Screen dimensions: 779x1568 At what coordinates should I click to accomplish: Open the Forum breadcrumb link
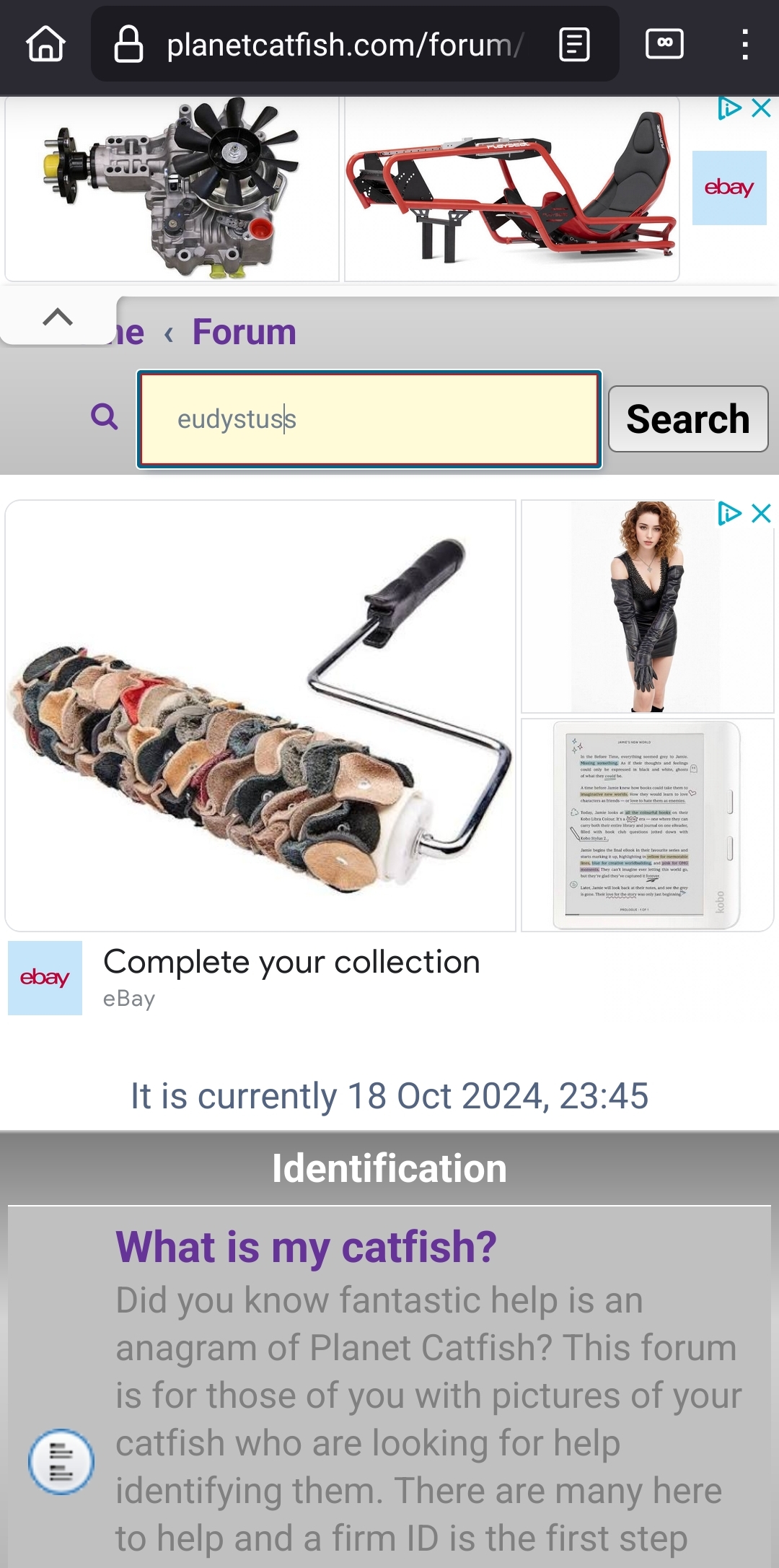tap(245, 333)
